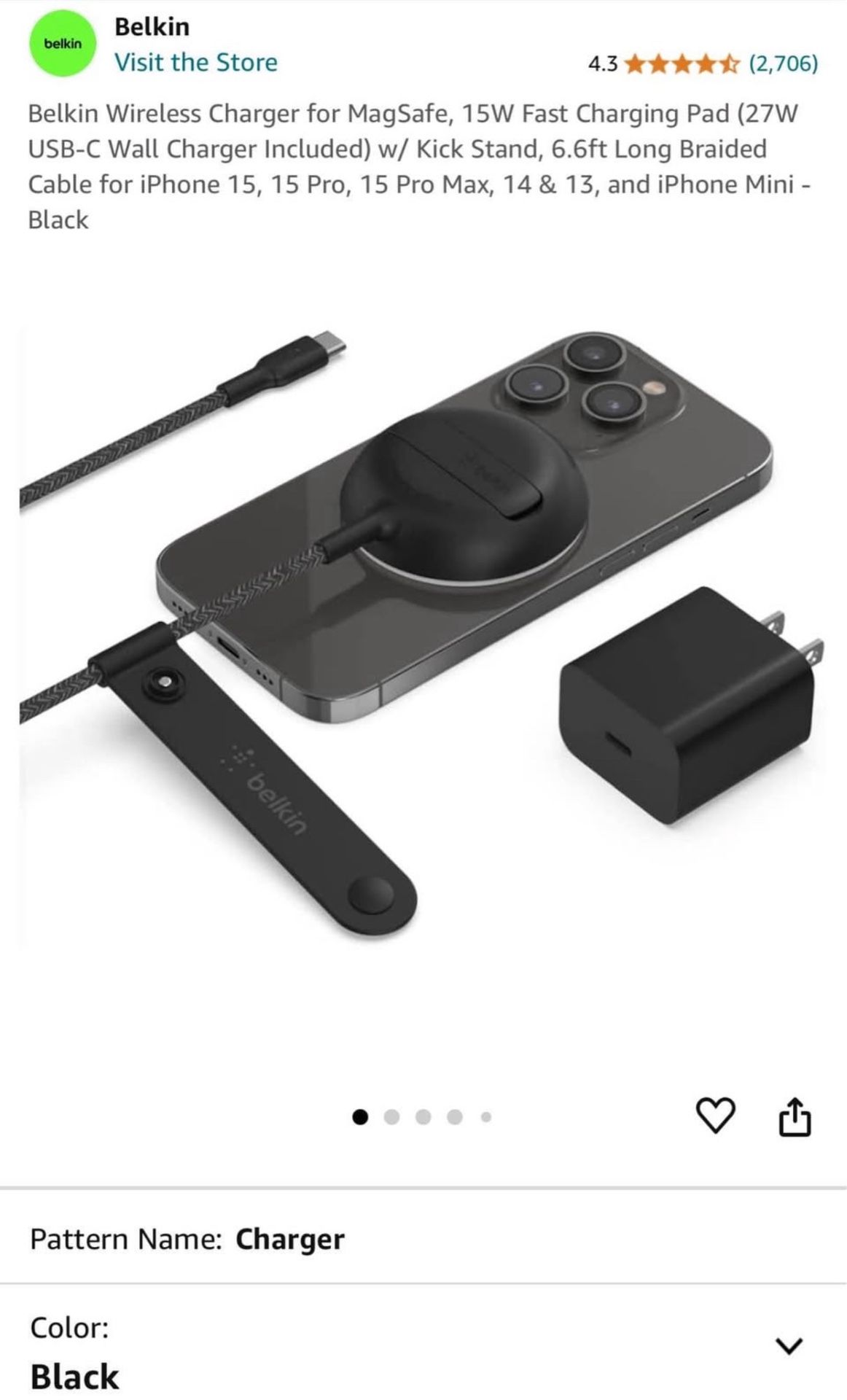847x1400 pixels.
Task: Share this product listing
Action: click(x=795, y=1116)
